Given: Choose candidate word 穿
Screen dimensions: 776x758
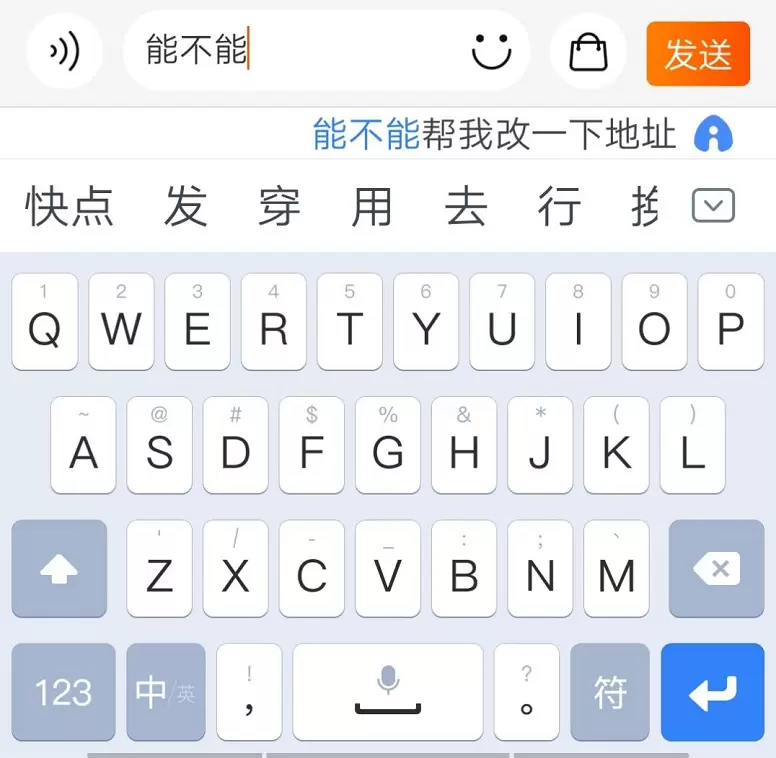Looking at the screenshot, I should pos(279,207).
